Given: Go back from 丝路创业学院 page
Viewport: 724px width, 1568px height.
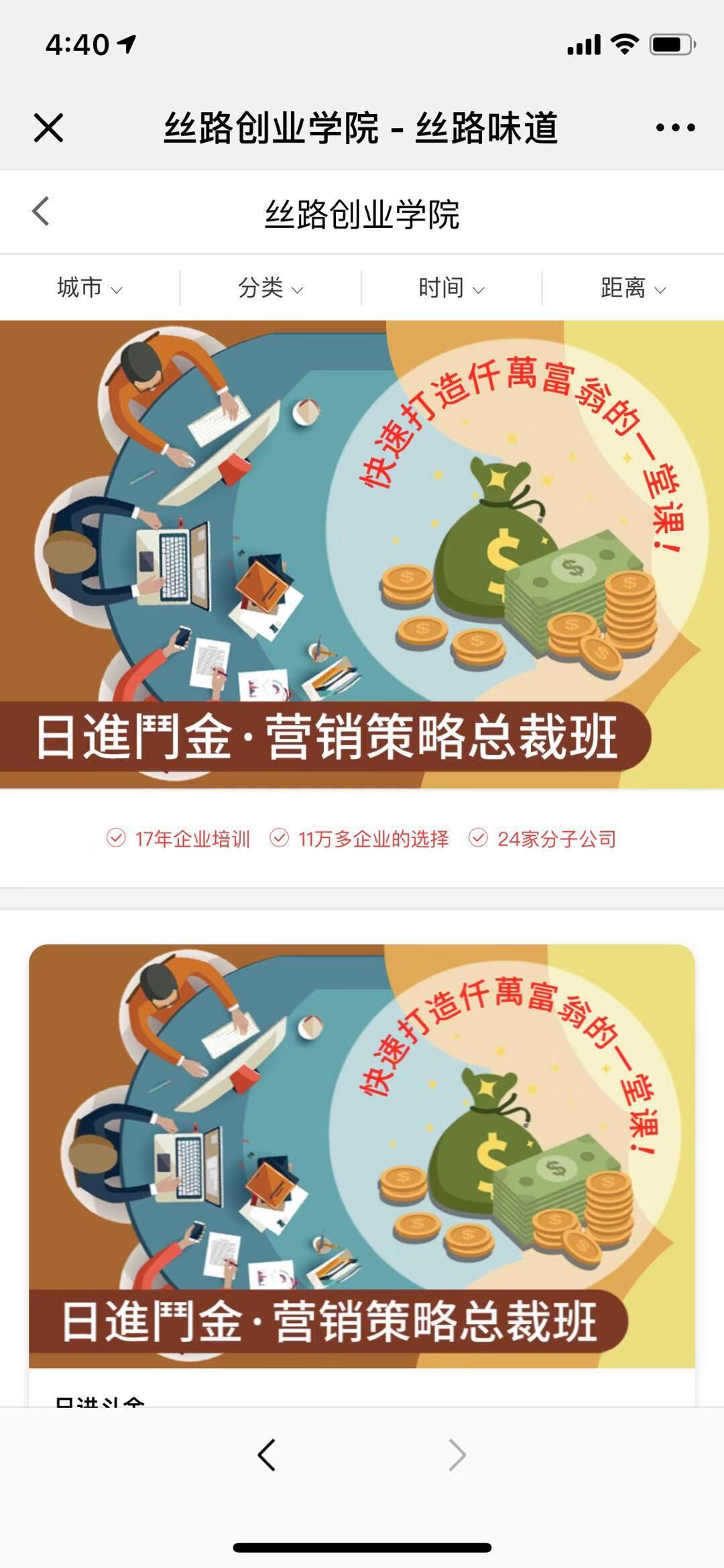Looking at the screenshot, I should 41,212.
